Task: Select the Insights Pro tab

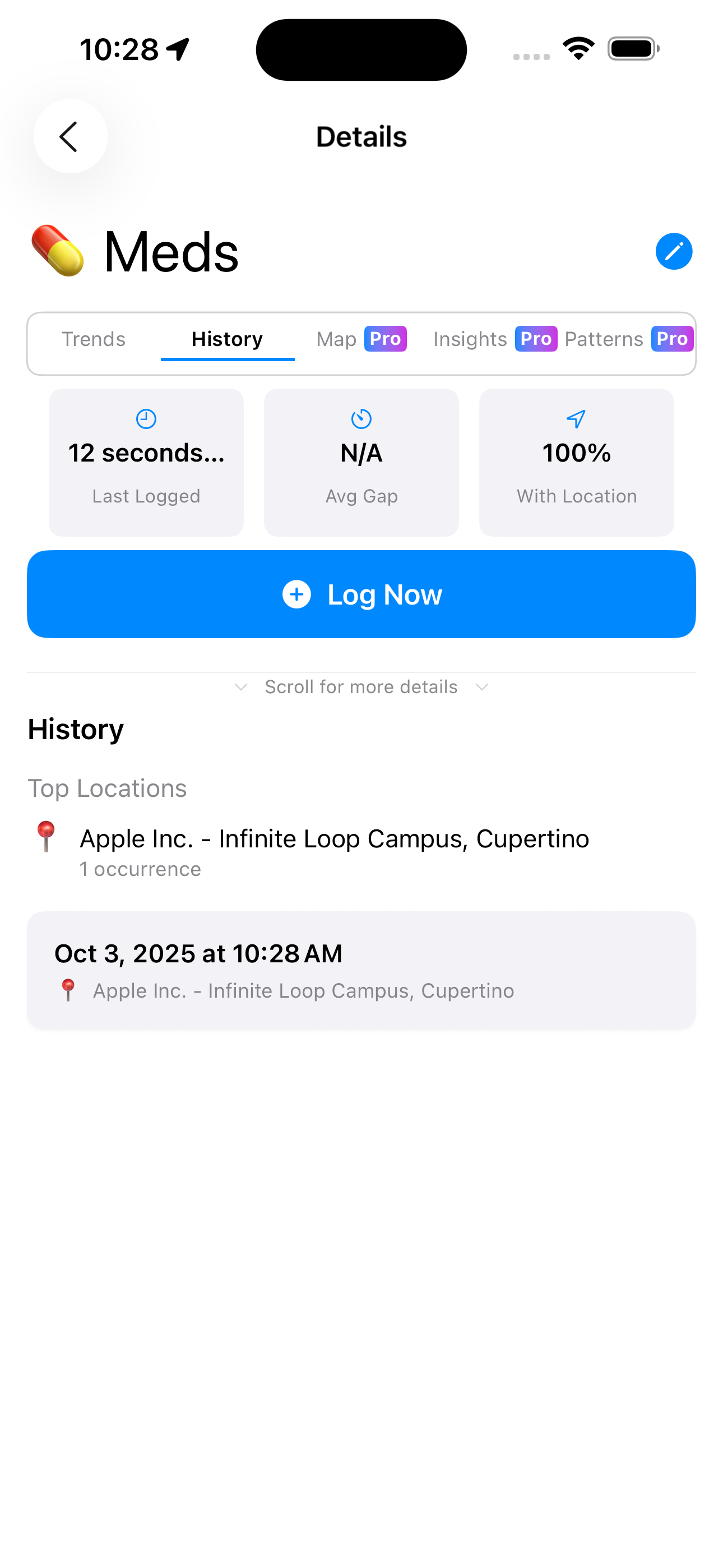Action: (x=495, y=339)
